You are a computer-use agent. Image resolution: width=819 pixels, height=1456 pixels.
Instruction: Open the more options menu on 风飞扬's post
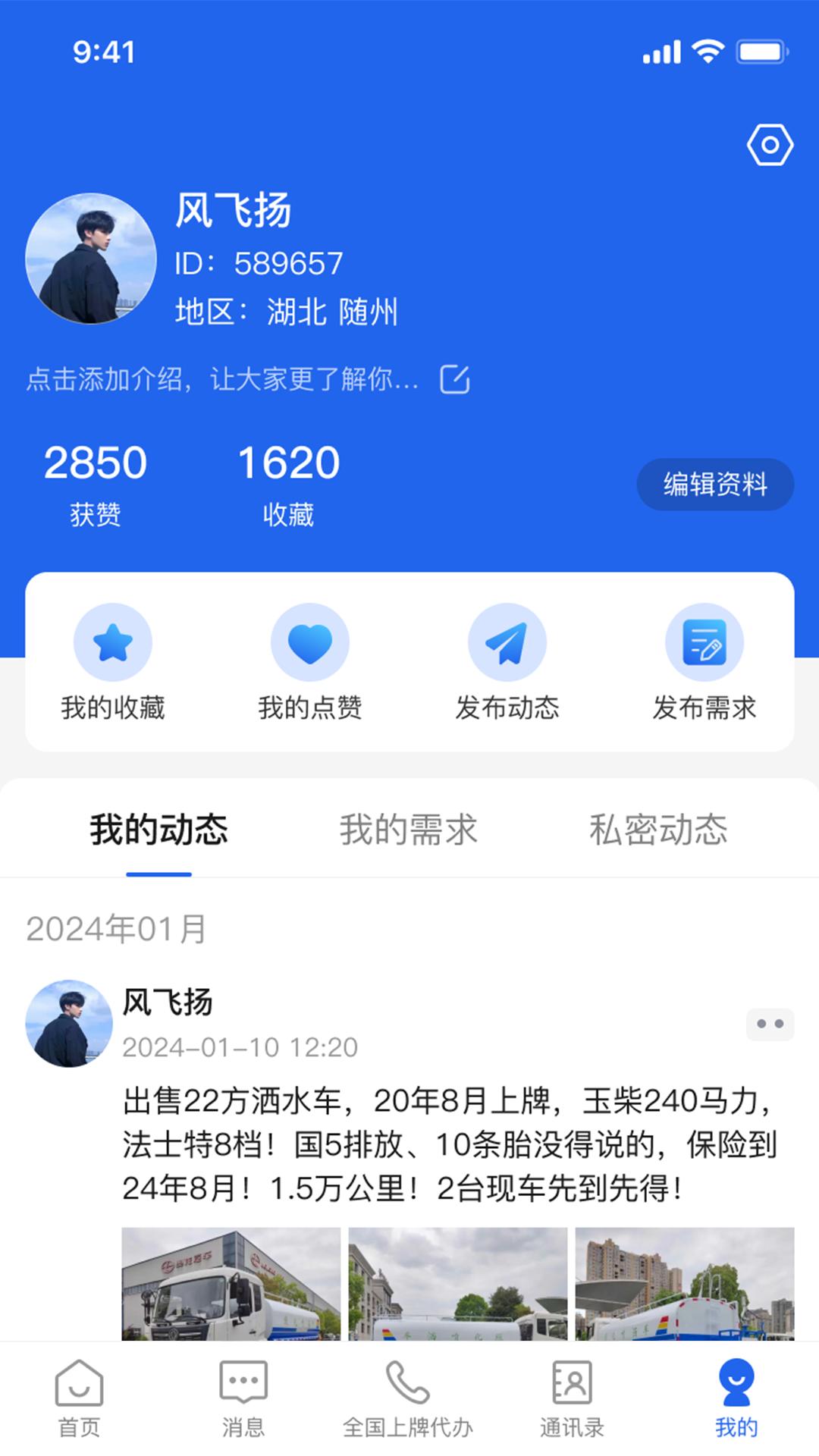pyautogui.click(x=770, y=1024)
